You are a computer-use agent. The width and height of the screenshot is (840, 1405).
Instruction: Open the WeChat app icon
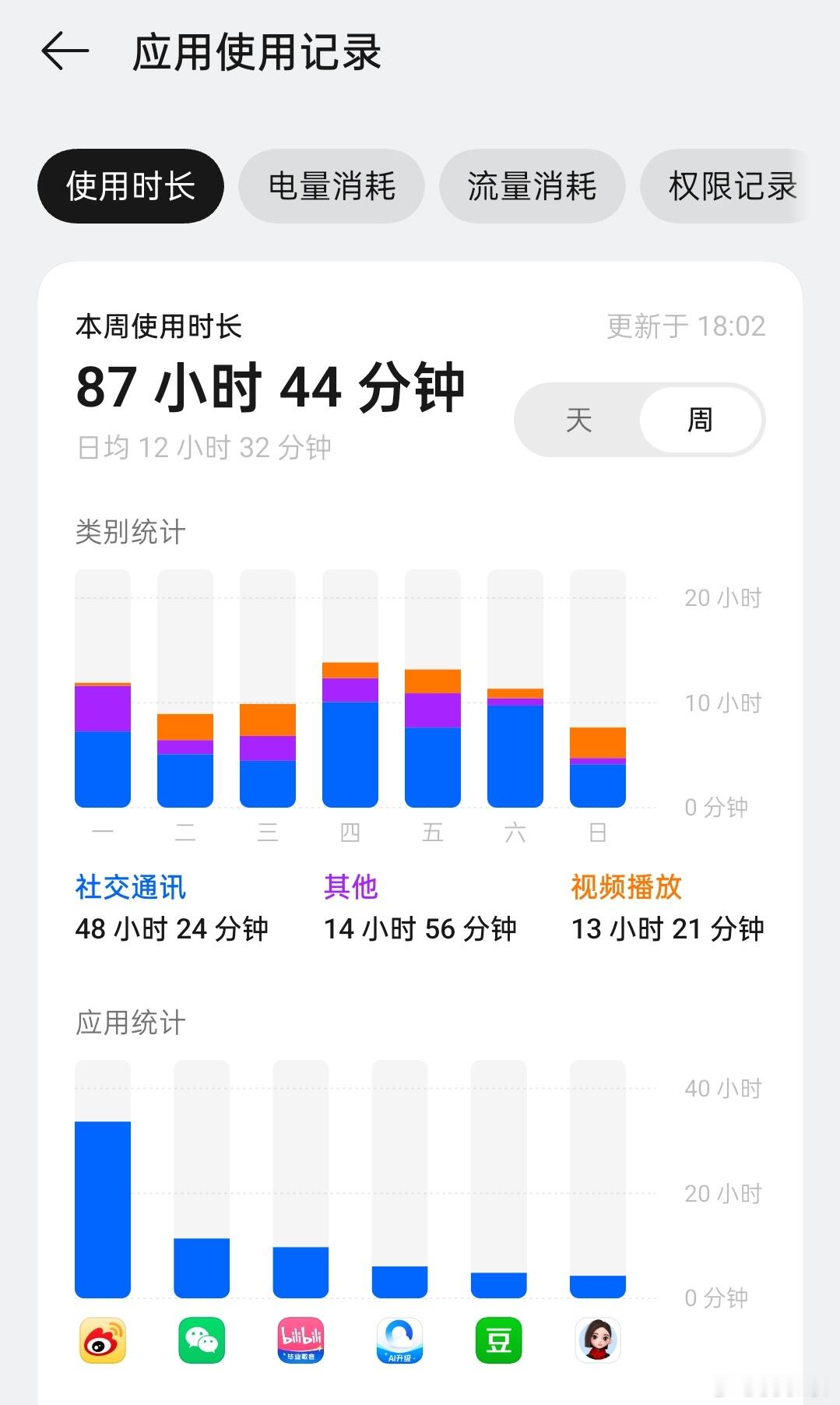click(200, 1341)
